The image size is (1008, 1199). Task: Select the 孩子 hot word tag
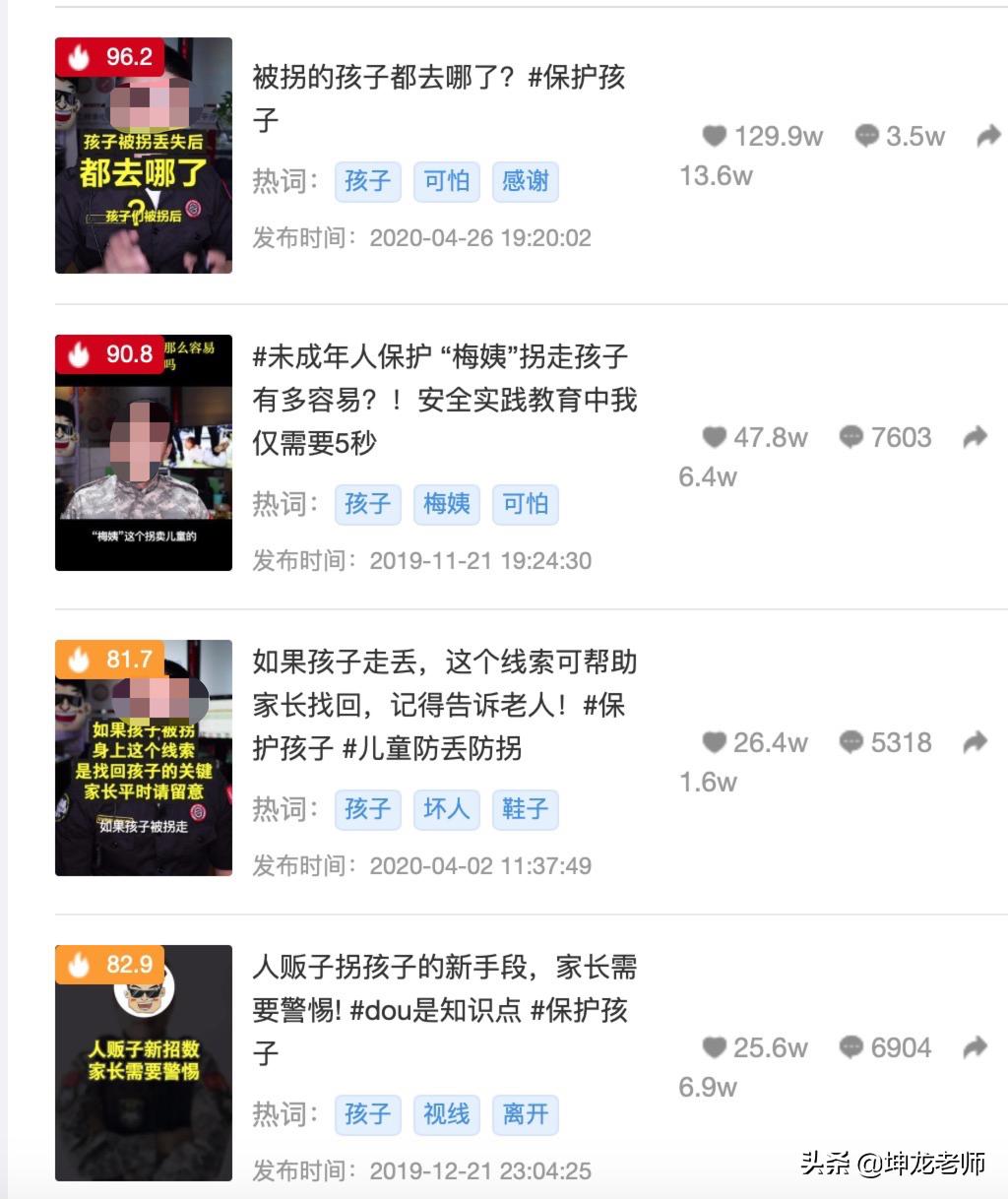368,181
